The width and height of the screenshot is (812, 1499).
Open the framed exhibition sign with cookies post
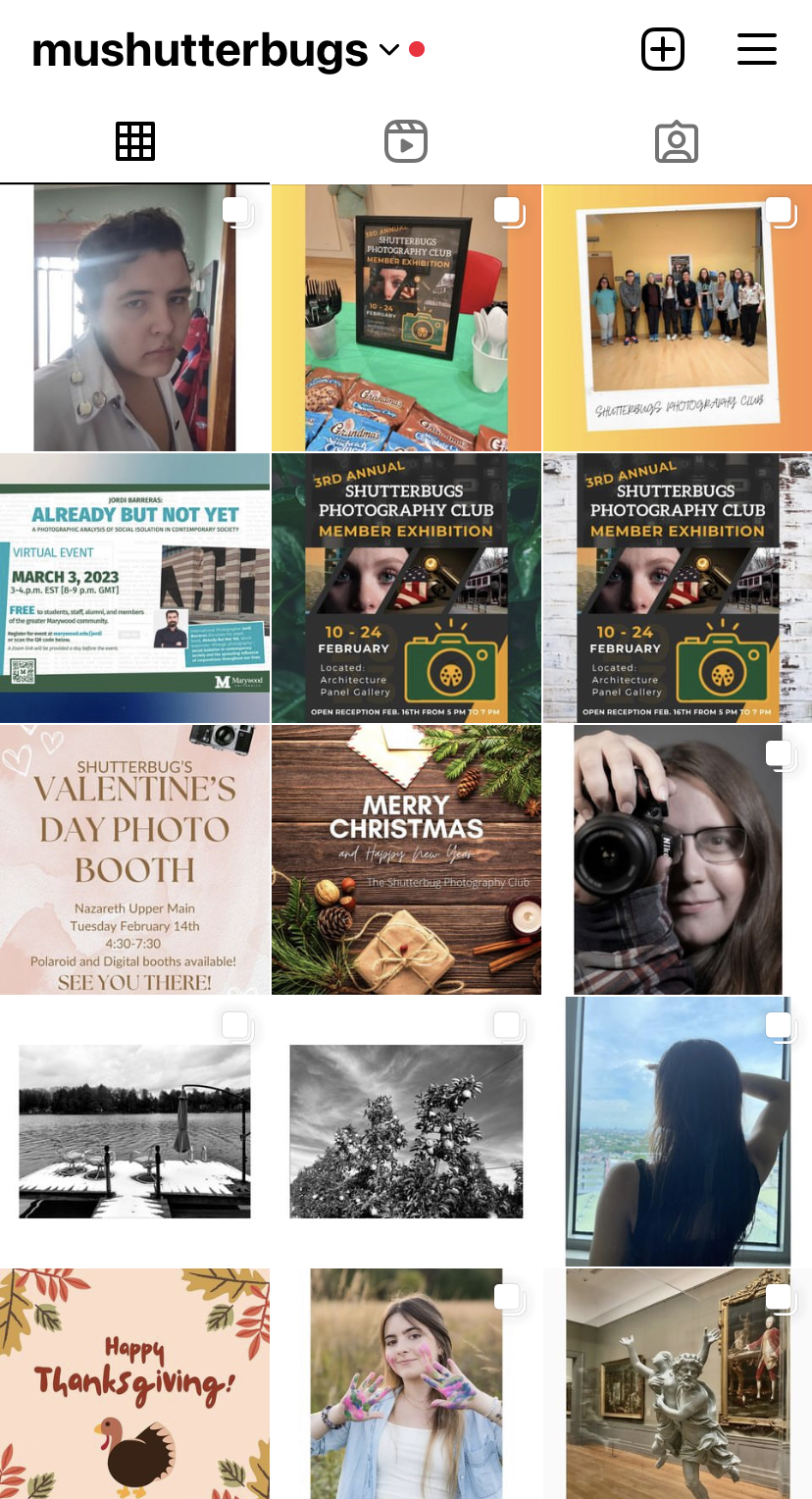point(406,318)
